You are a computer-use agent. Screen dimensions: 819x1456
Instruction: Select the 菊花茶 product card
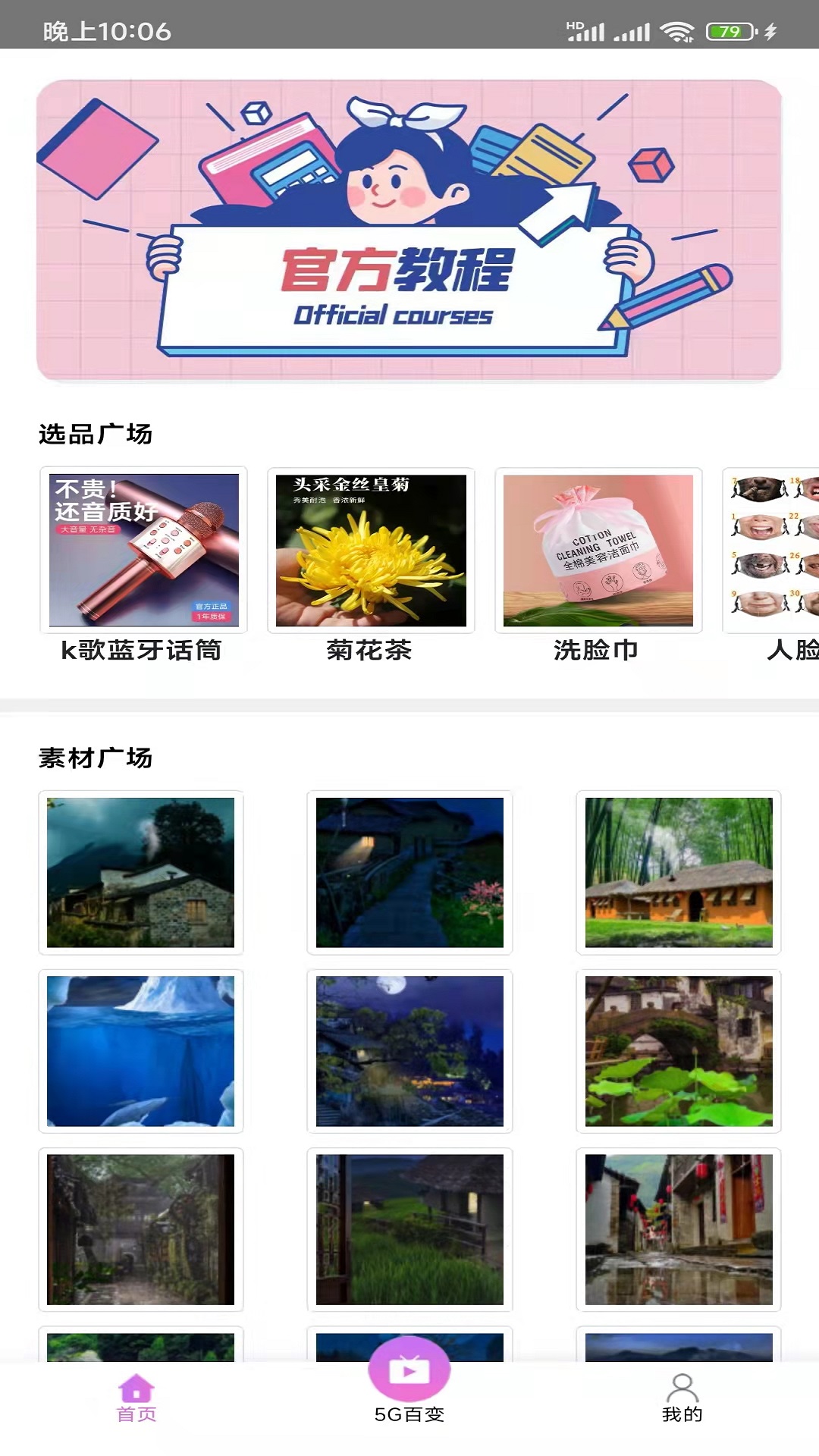tap(371, 566)
